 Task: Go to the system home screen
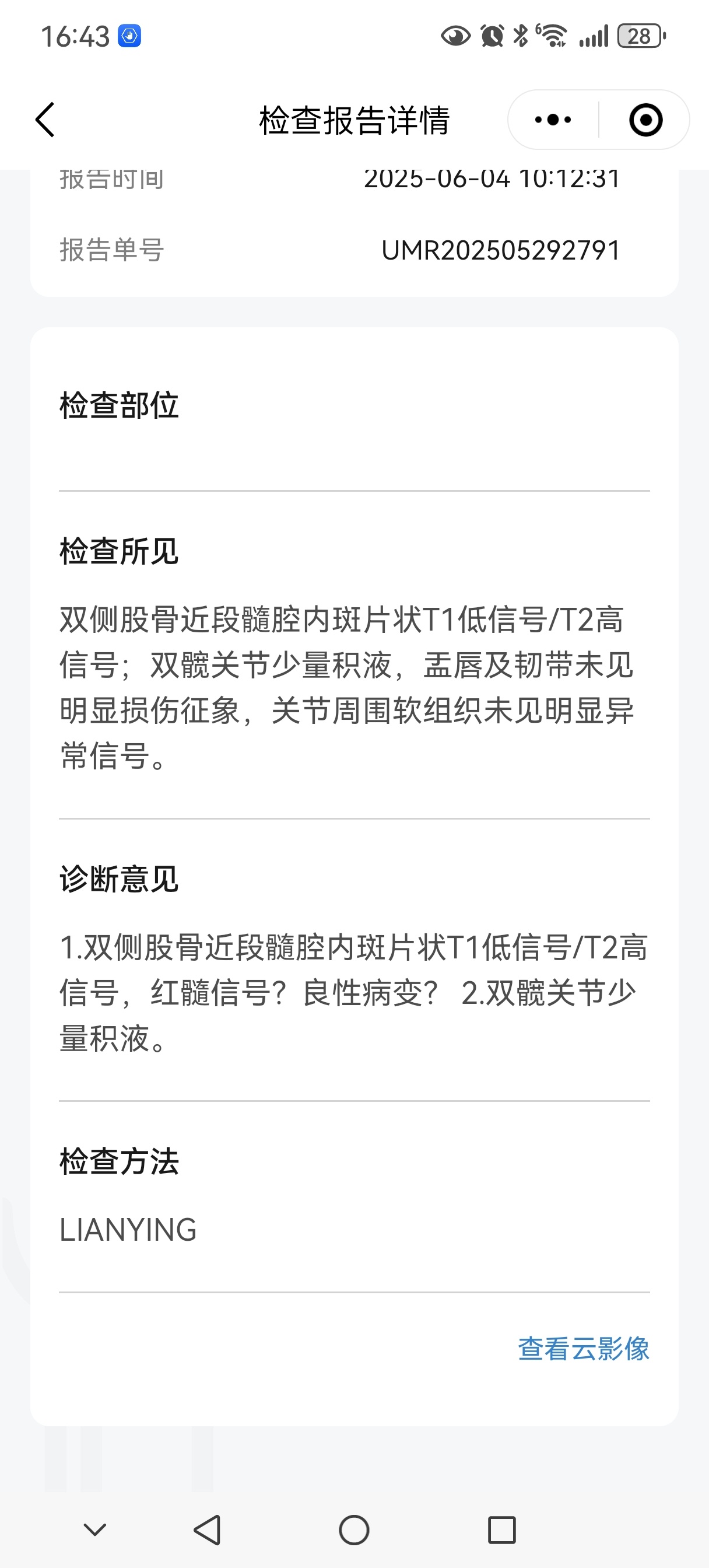(354, 1529)
